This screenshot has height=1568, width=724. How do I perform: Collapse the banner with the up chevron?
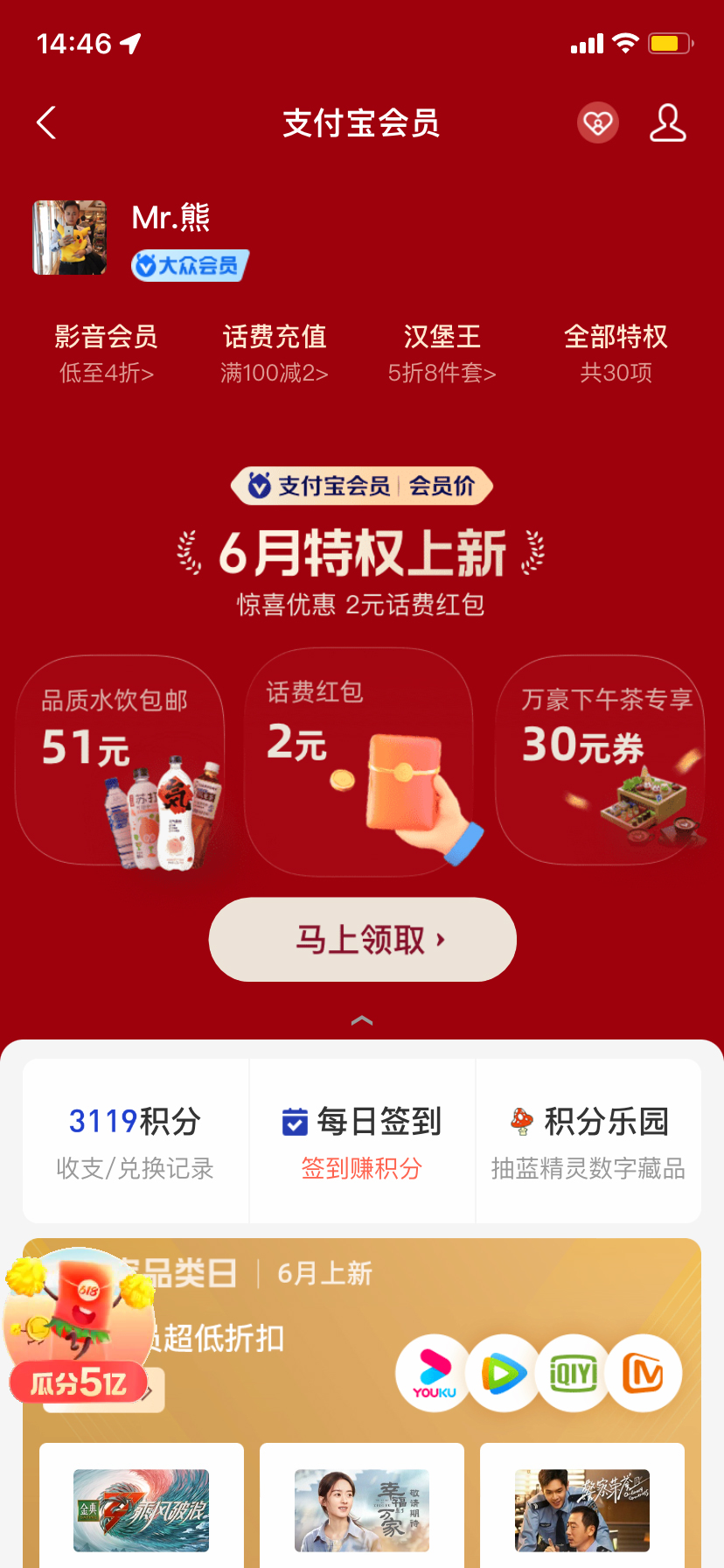click(x=362, y=1020)
